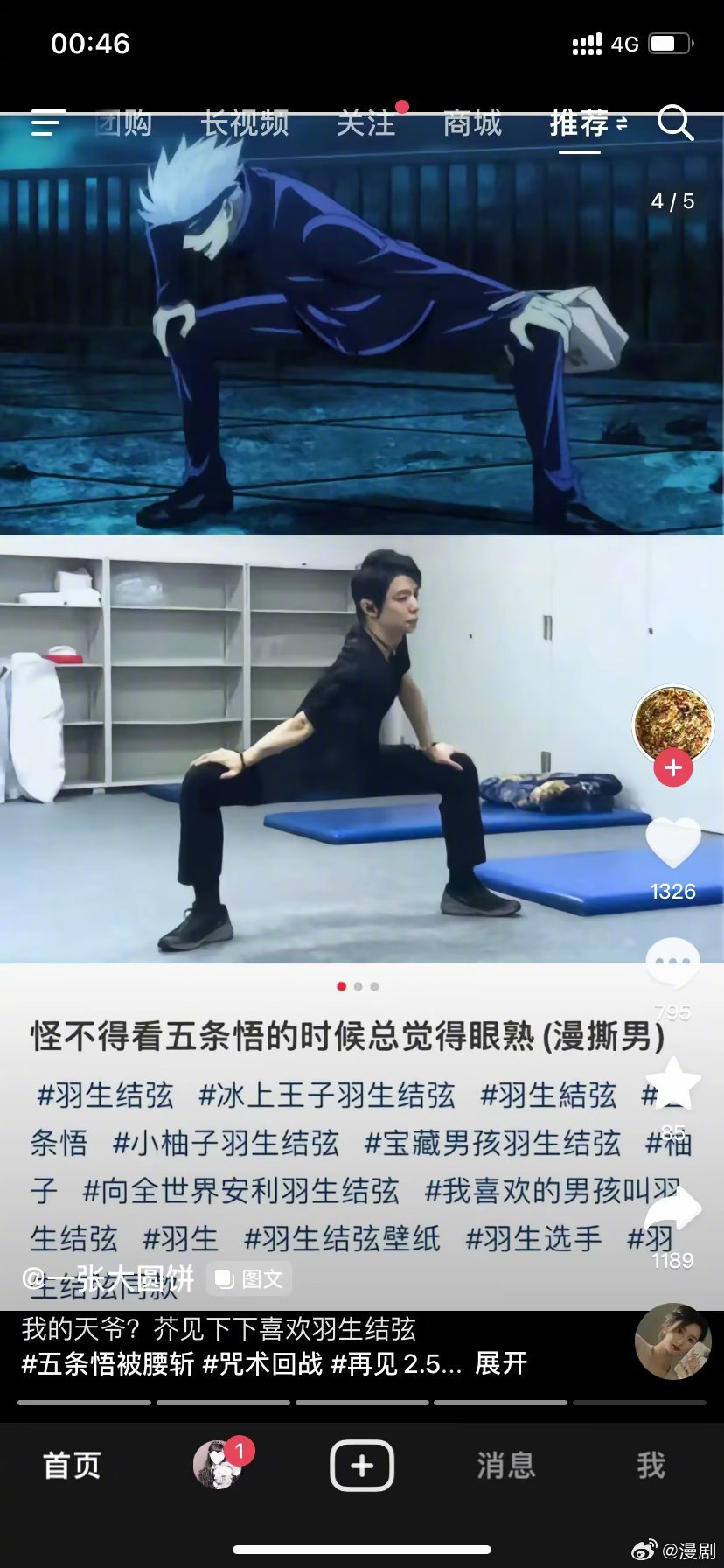
Task: Switch to the 团购 tab
Action: click(123, 123)
